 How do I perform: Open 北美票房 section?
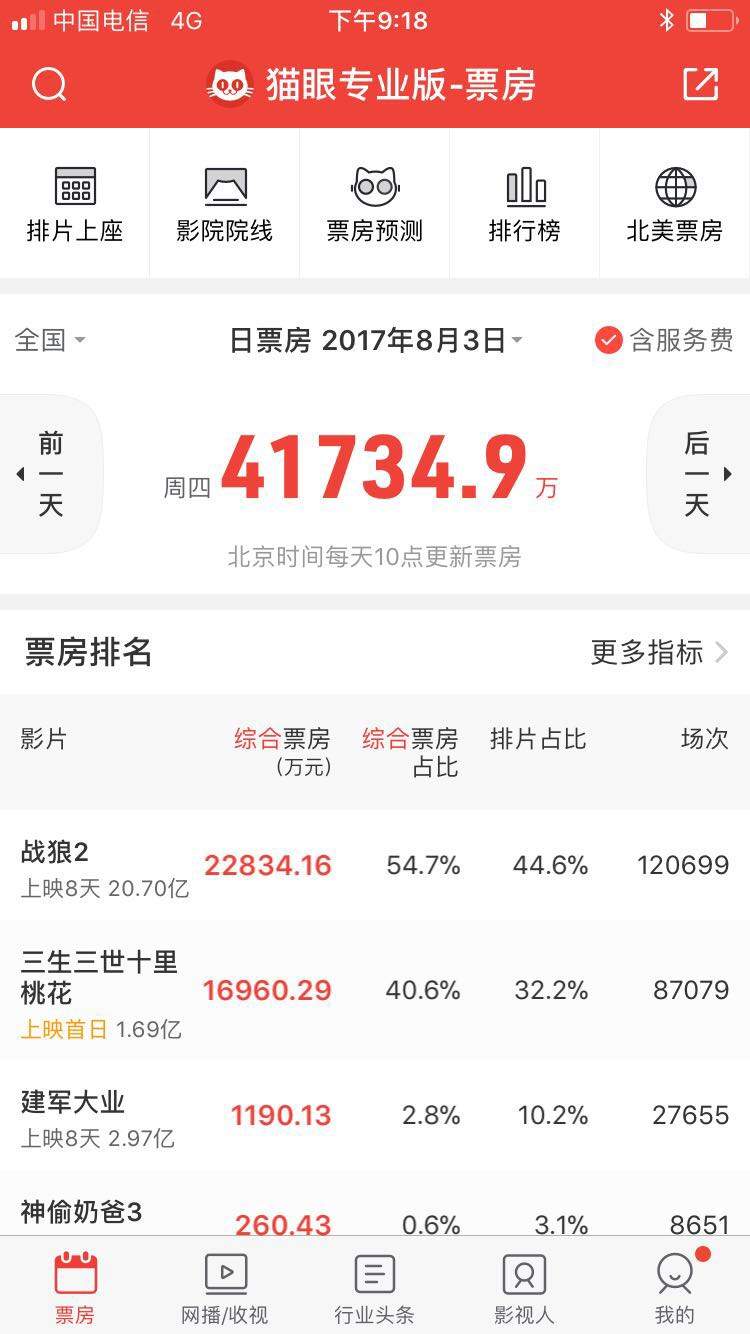pyautogui.click(x=675, y=204)
